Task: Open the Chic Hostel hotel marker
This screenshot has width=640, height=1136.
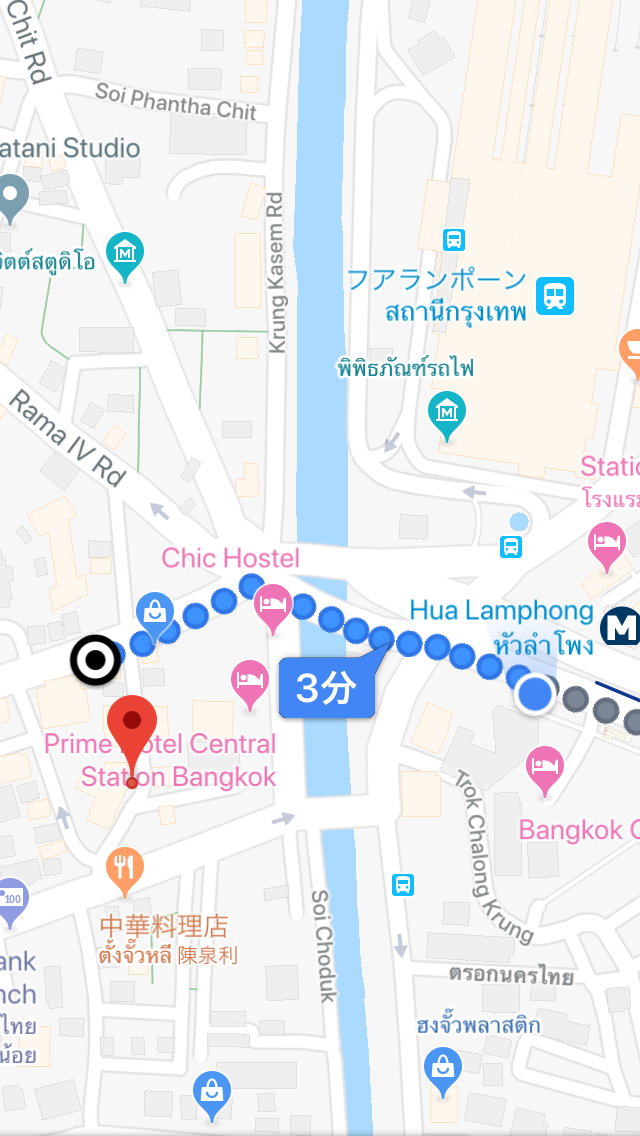Action: pos(272,605)
